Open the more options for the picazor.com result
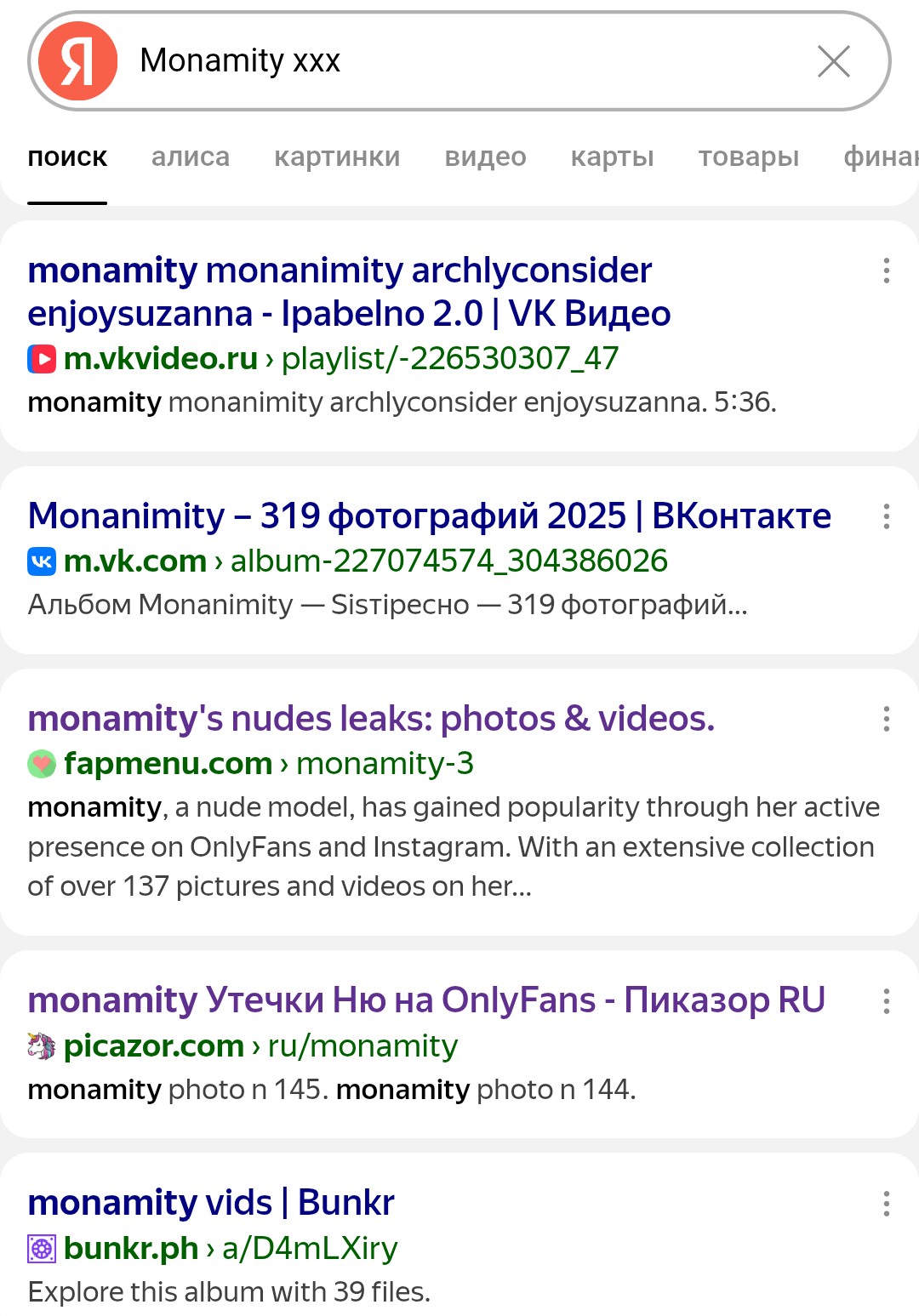Viewport: 919px width, 1316px height. 886,1001
